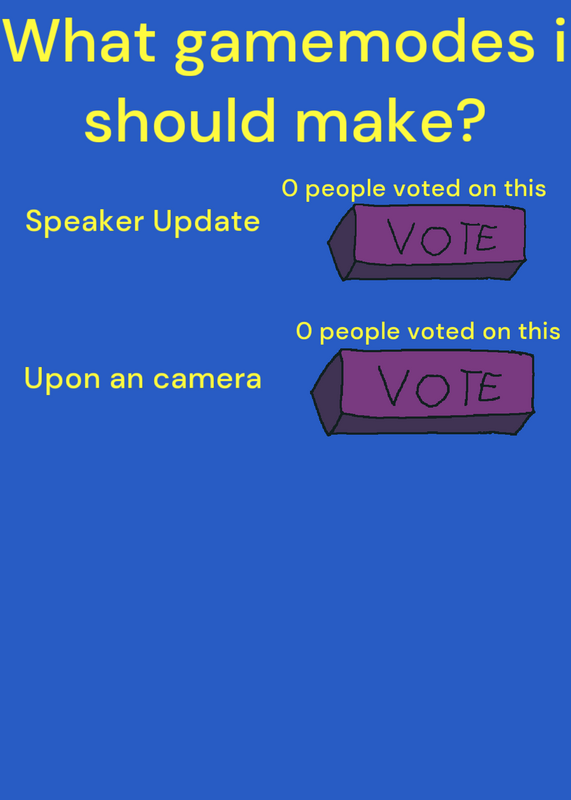Vote for the Speaker Update gamemode
The image size is (571, 800).
pos(427,242)
